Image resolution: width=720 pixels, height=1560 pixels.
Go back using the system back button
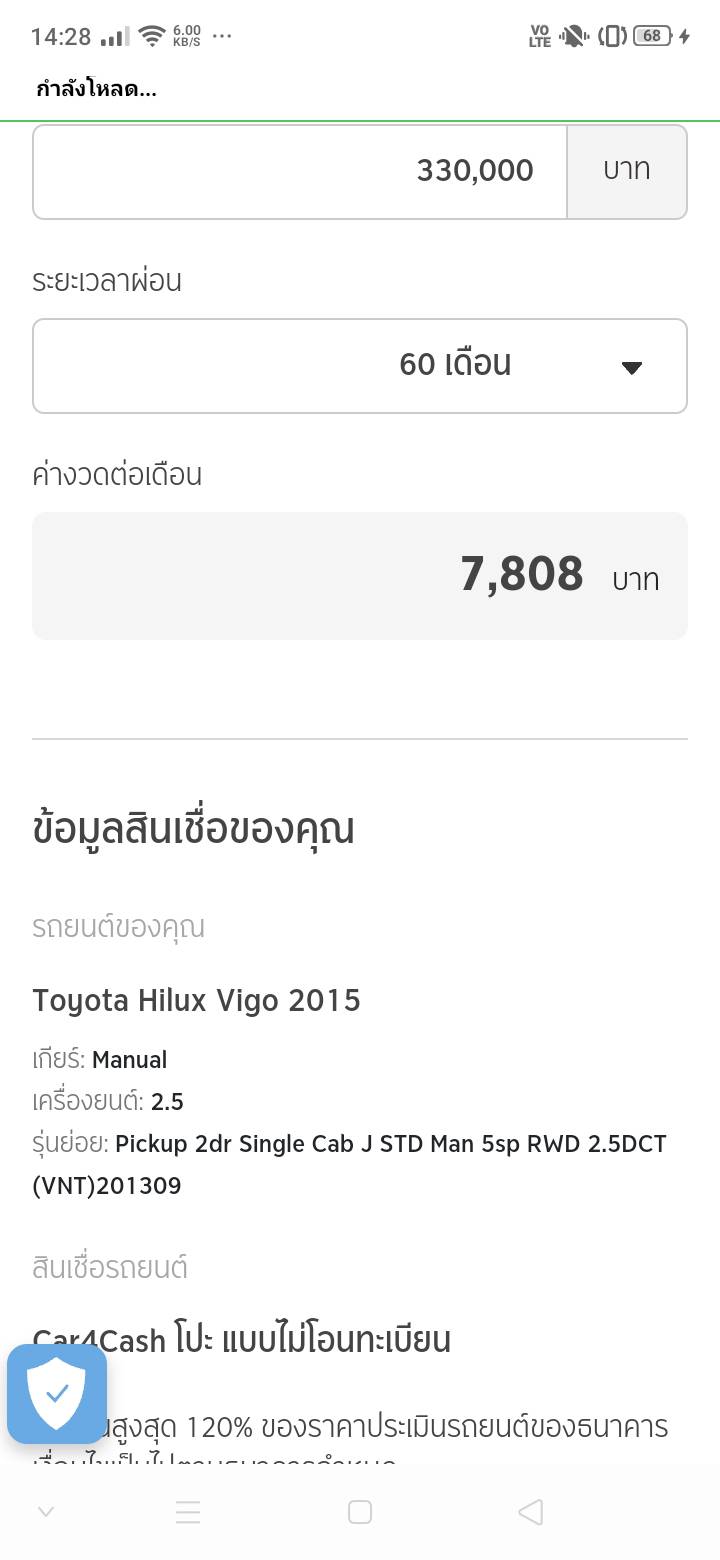[531, 1512]
